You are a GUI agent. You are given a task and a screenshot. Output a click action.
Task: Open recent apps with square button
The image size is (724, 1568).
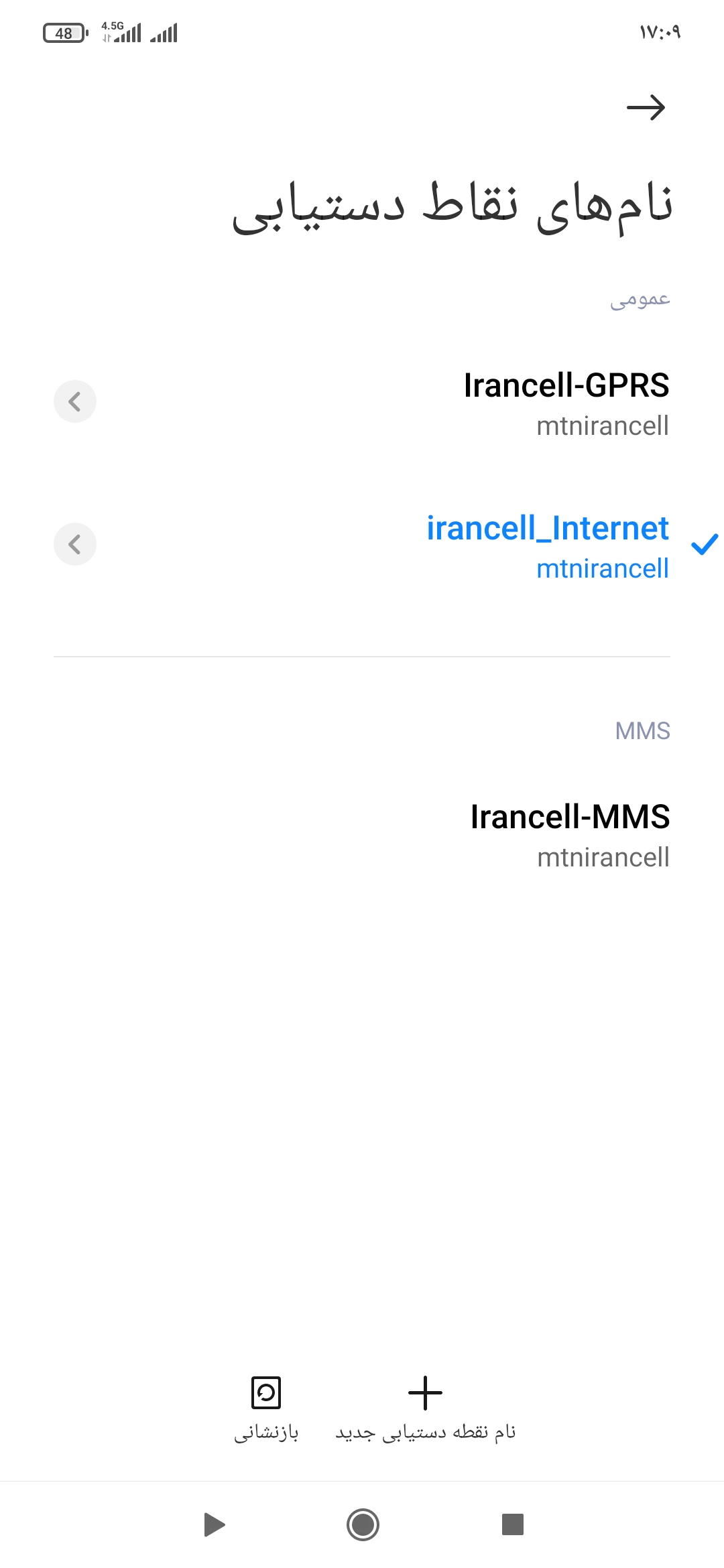513,1524
